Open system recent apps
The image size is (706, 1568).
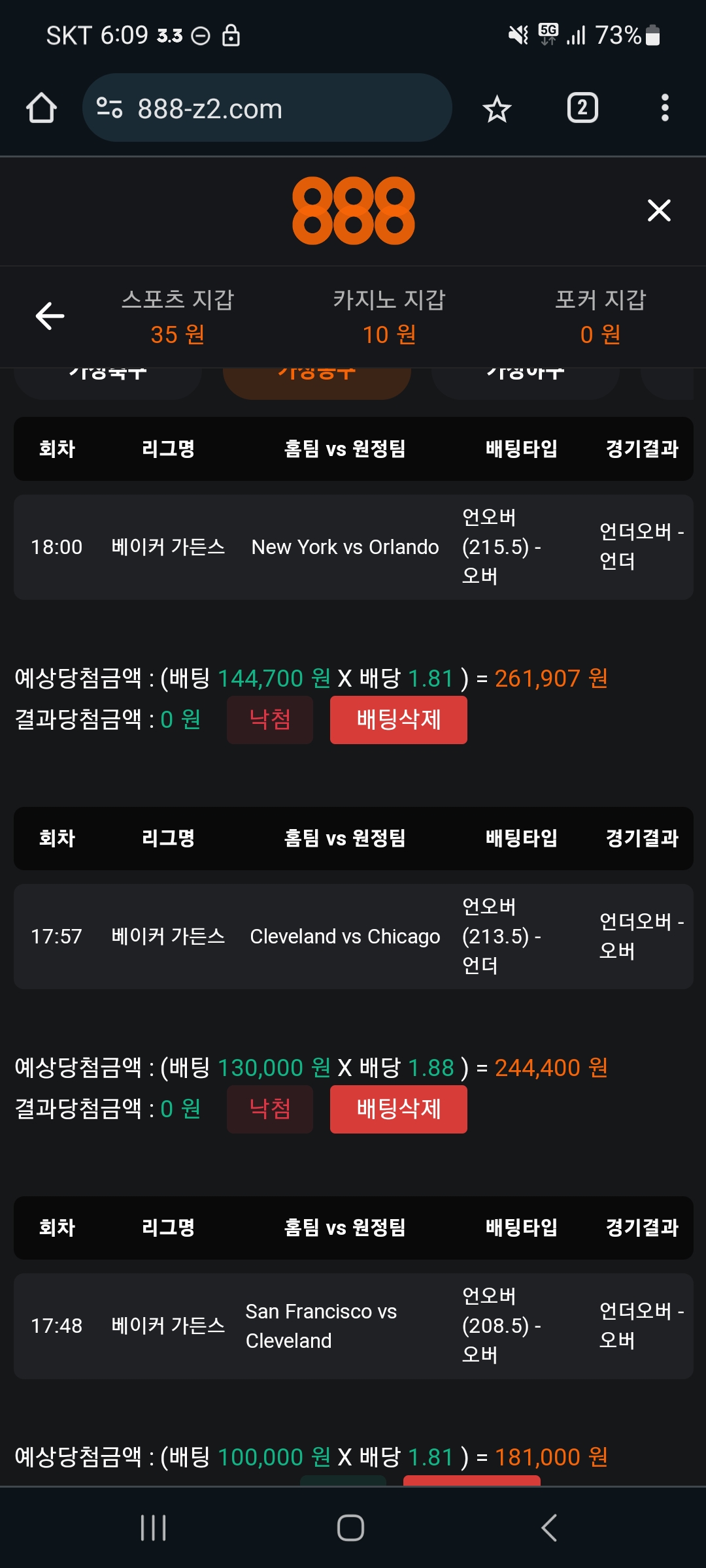(154, 1527)
